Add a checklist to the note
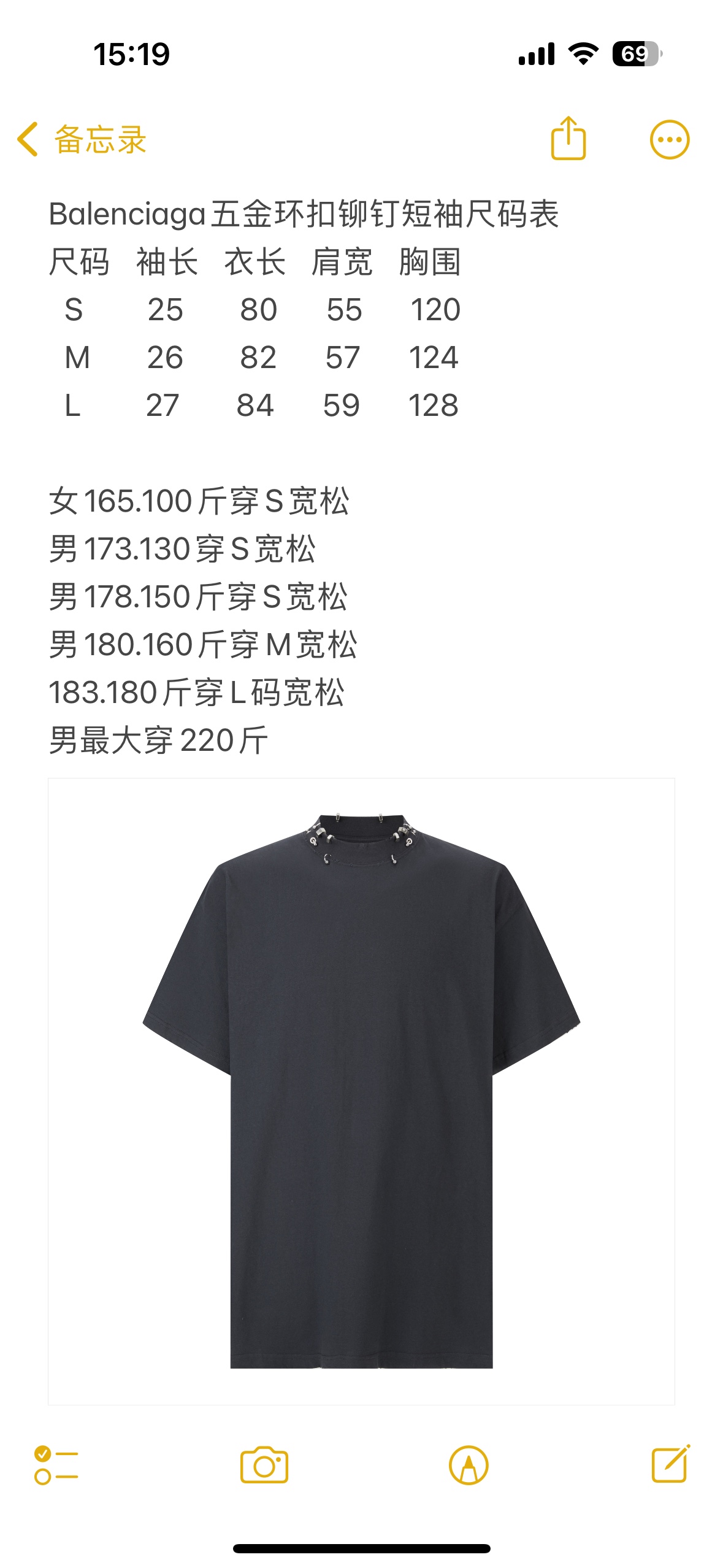The width and height of the screenshot is (723, 1568). click(56, 1465)
